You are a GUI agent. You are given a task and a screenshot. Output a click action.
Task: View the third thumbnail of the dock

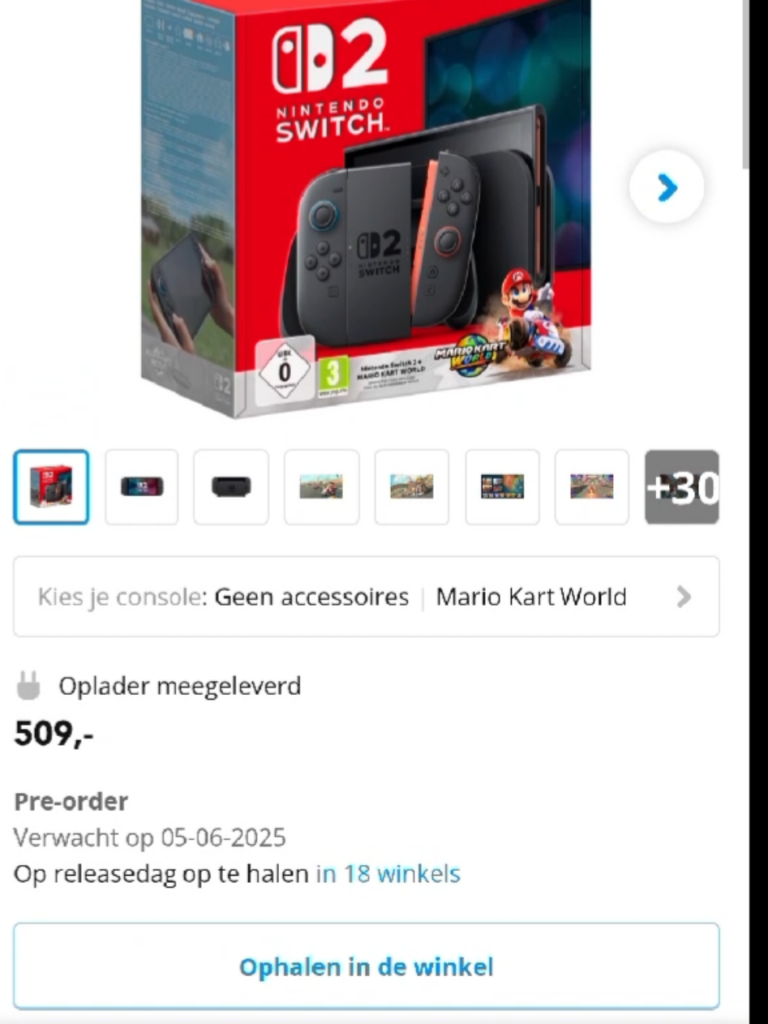click(231, 487)
